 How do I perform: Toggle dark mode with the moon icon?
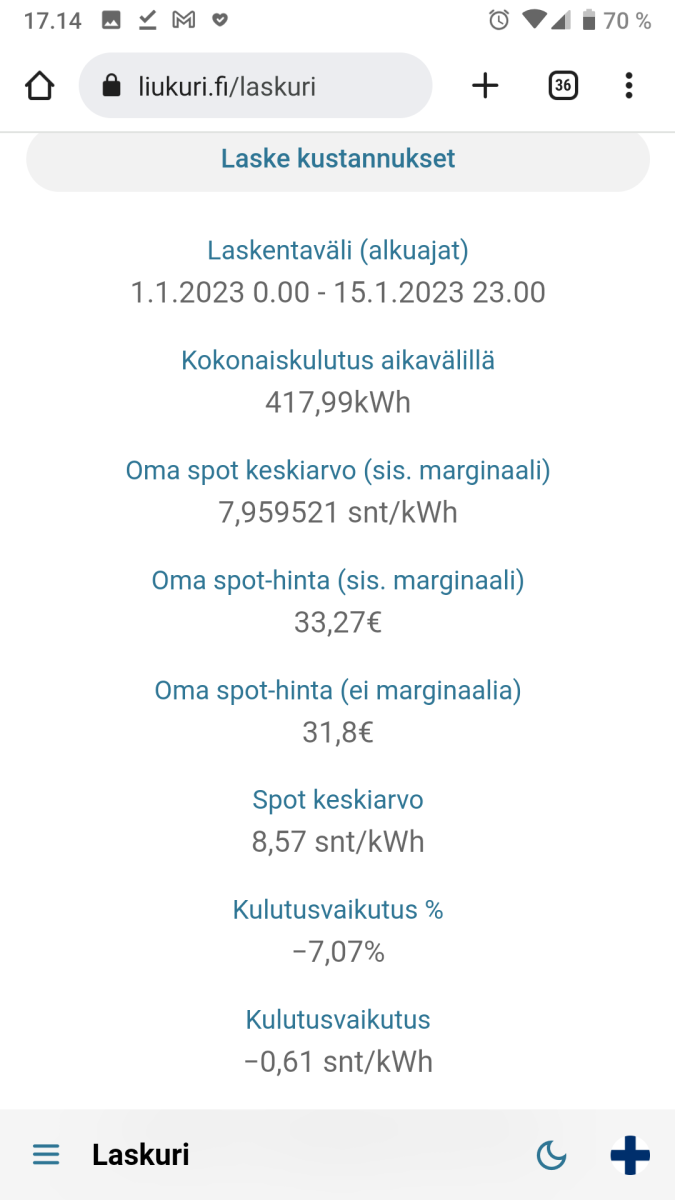click(551, 1156)
